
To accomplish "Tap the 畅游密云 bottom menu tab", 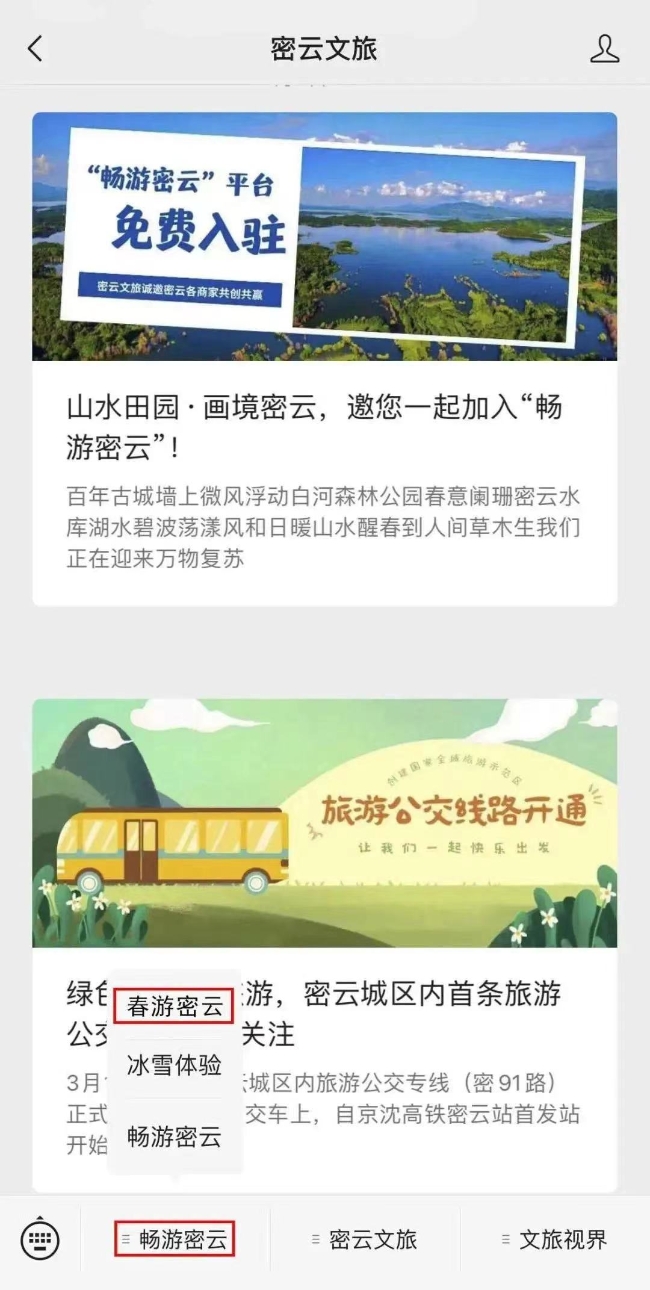I will (175, 1240).
